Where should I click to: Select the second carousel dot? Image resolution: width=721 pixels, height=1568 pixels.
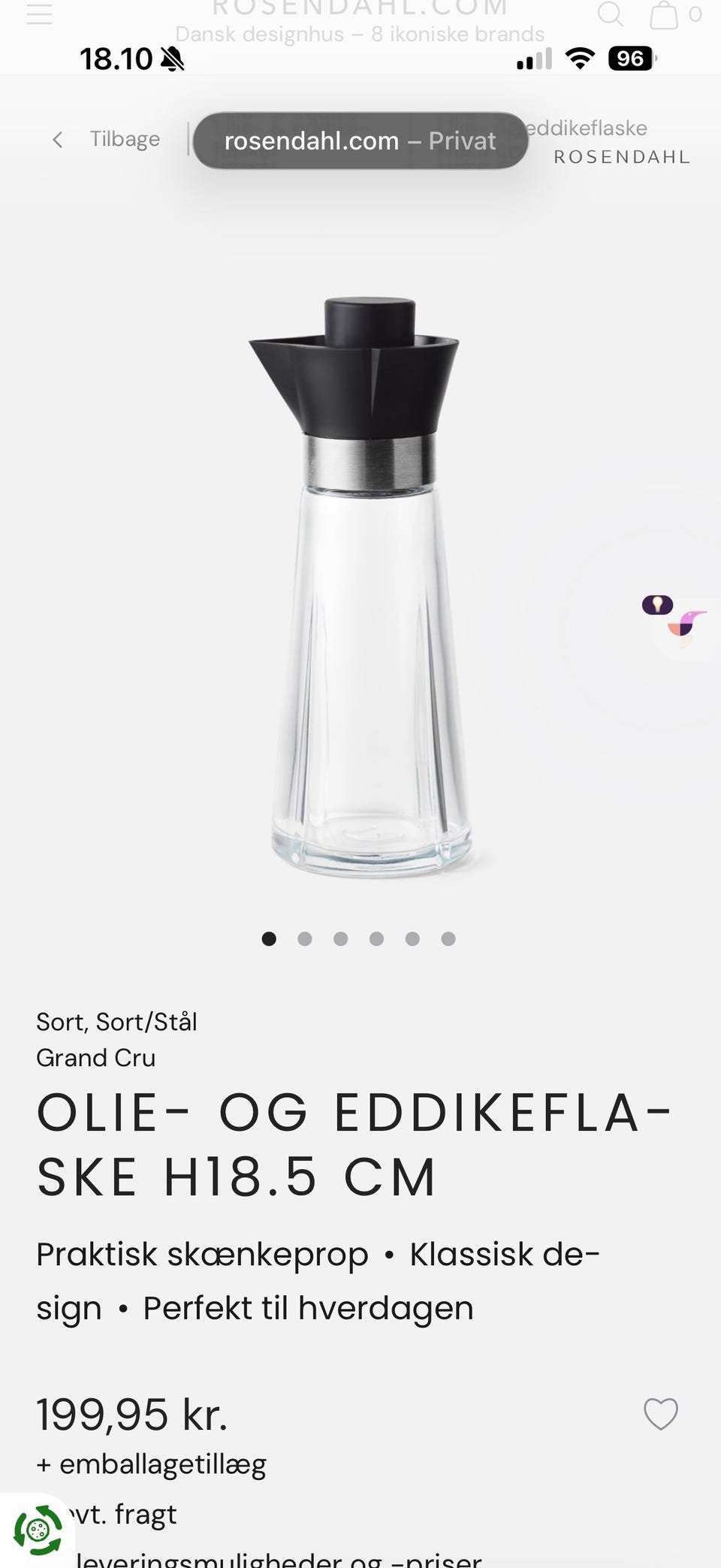coord(304,938)
